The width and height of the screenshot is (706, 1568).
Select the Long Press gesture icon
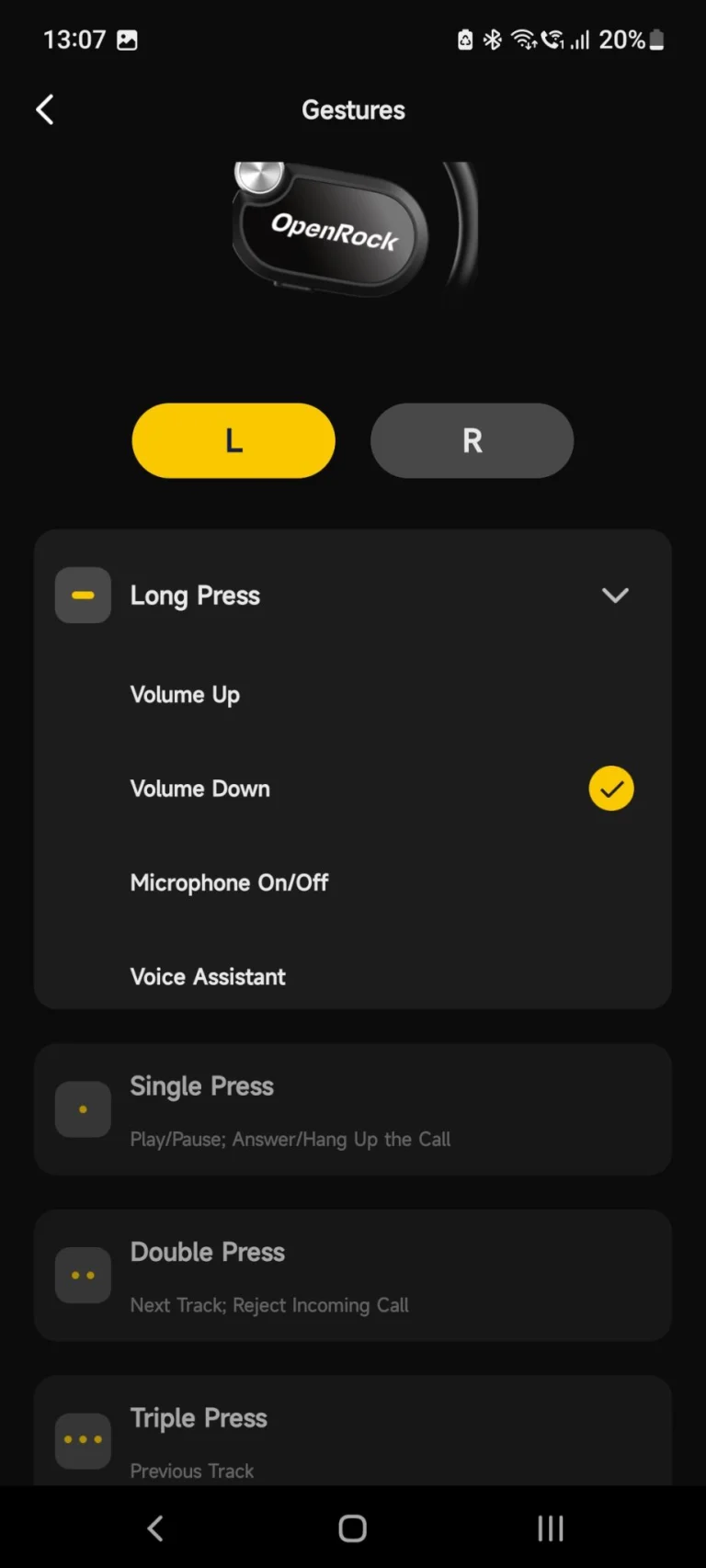tap(83, 595)
